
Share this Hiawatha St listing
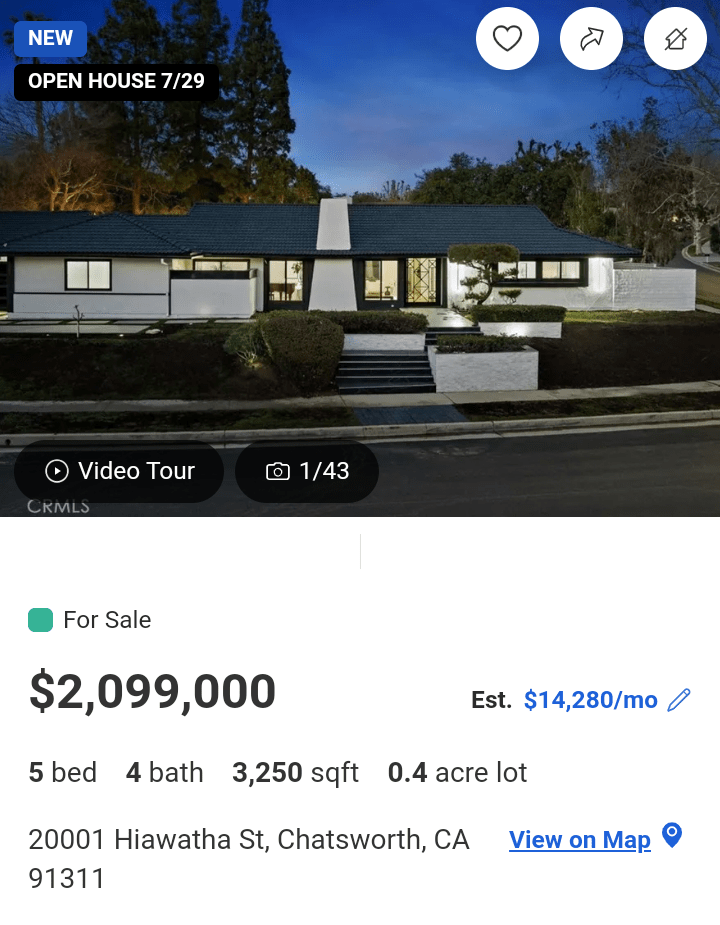tap(591, 39)
